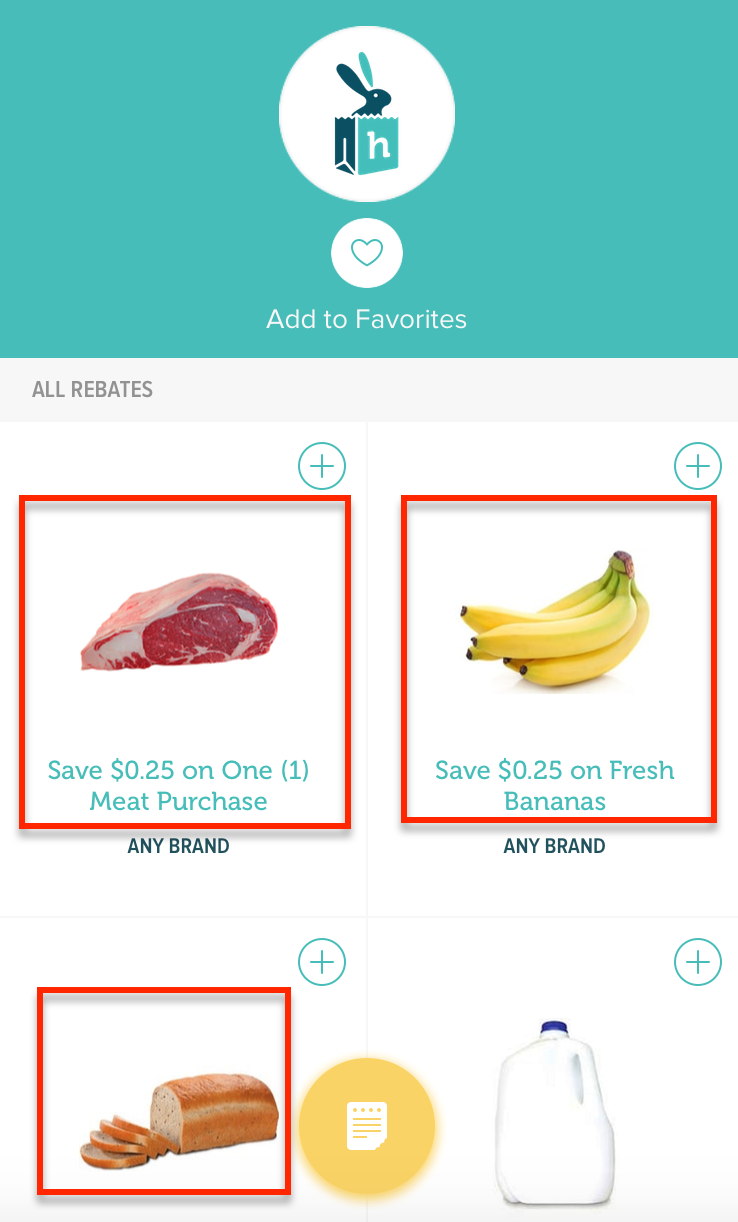Image resolution: width=738 pixels, height=1222 pixels.
Task: Add the Fresh Bananas rebate
Action: tap(698, 466)
